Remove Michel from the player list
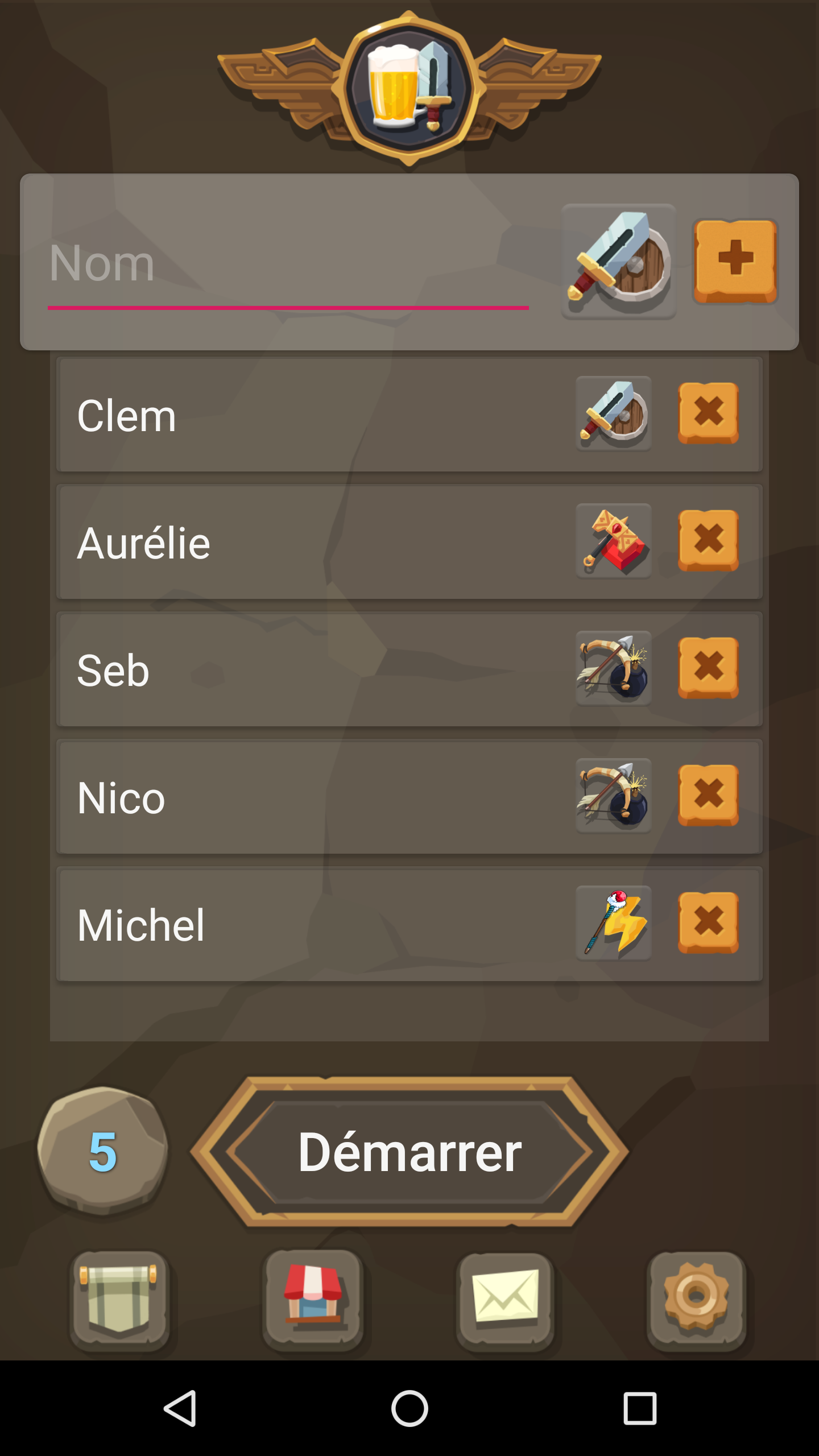The image size is (819, 1456). (708, 923)
